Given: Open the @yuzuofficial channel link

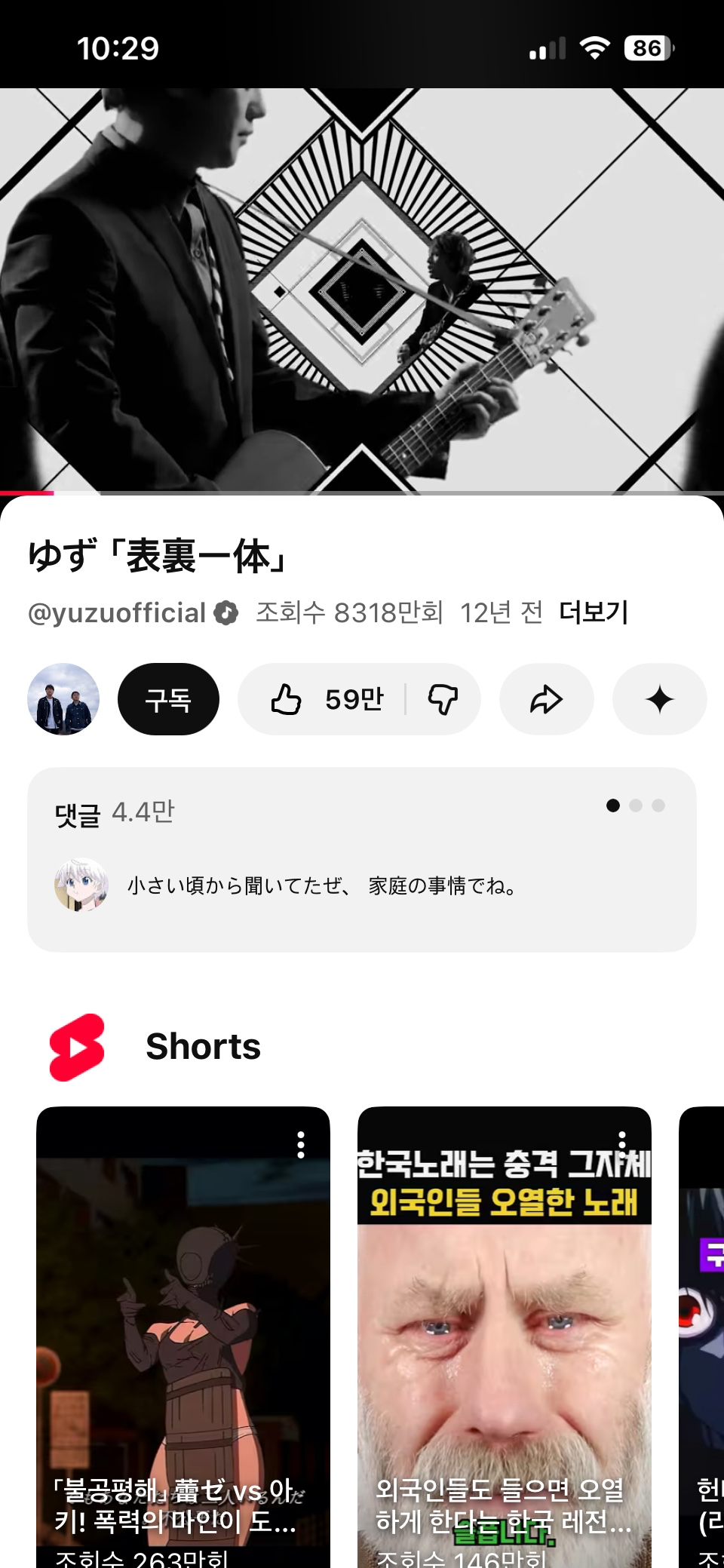Looking at the screenshot, I should pos(117,612).
